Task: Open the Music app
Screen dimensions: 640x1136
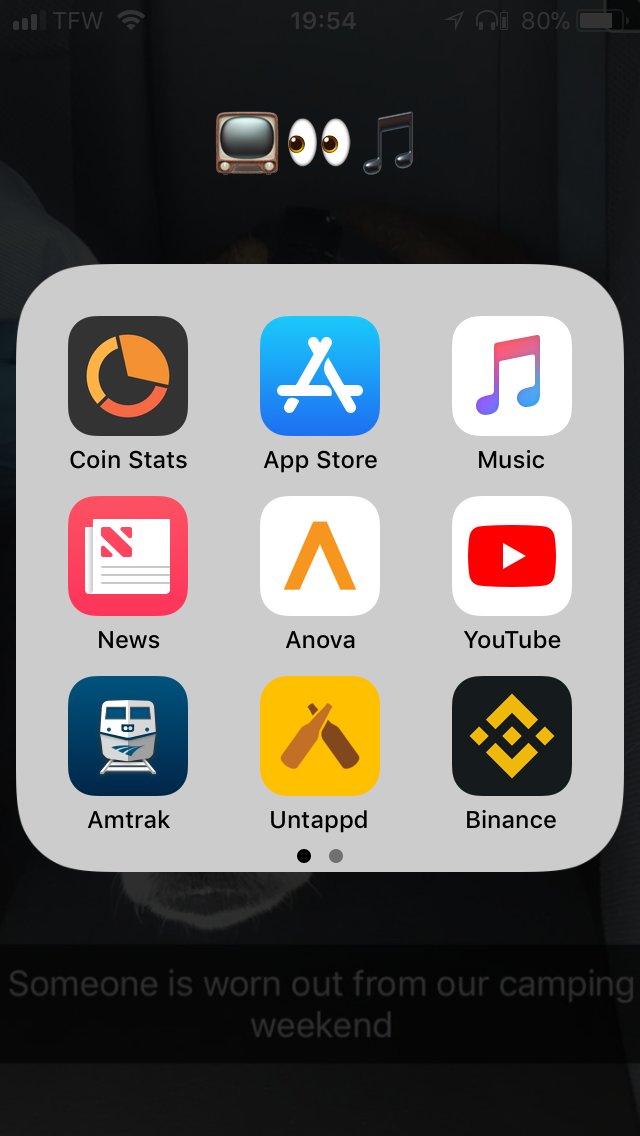Action: [512, 375]
